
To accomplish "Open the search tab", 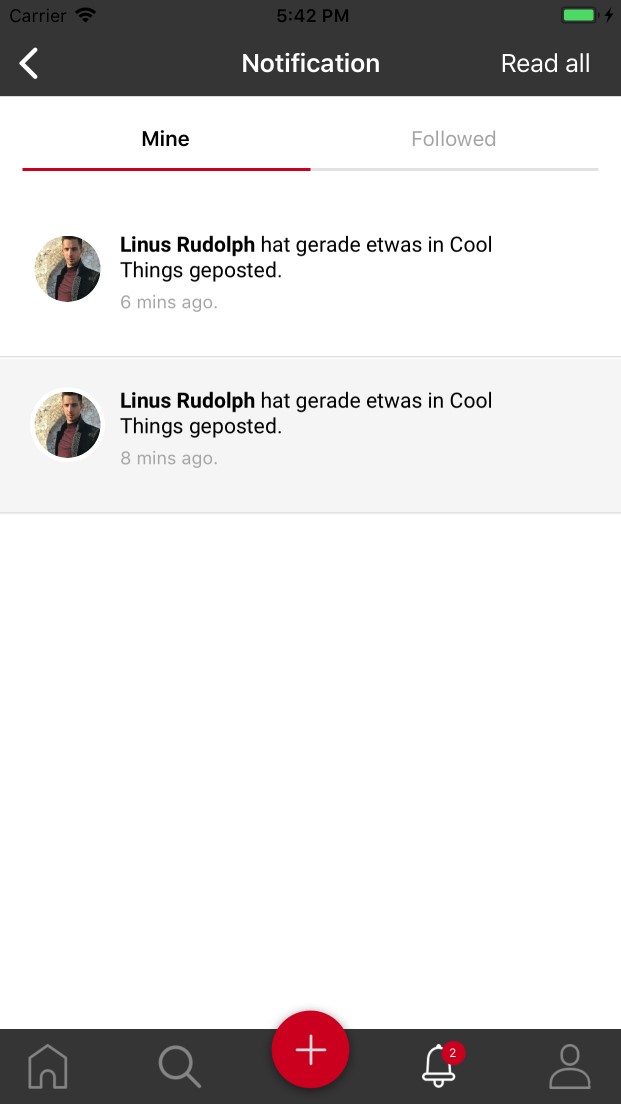I will pyautogui.click(x=180, y=1066).
